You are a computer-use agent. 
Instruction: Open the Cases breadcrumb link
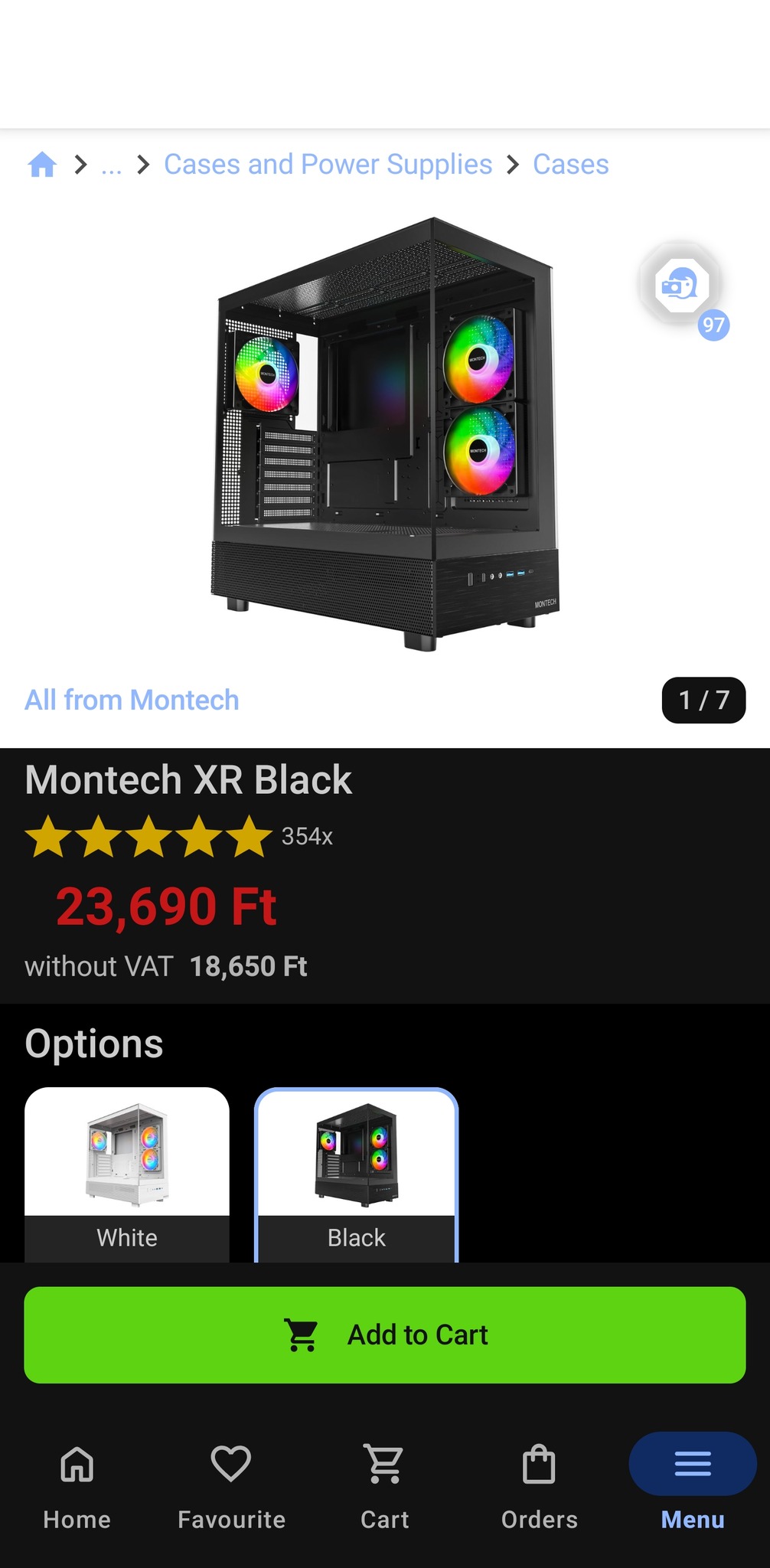(570, 165)
